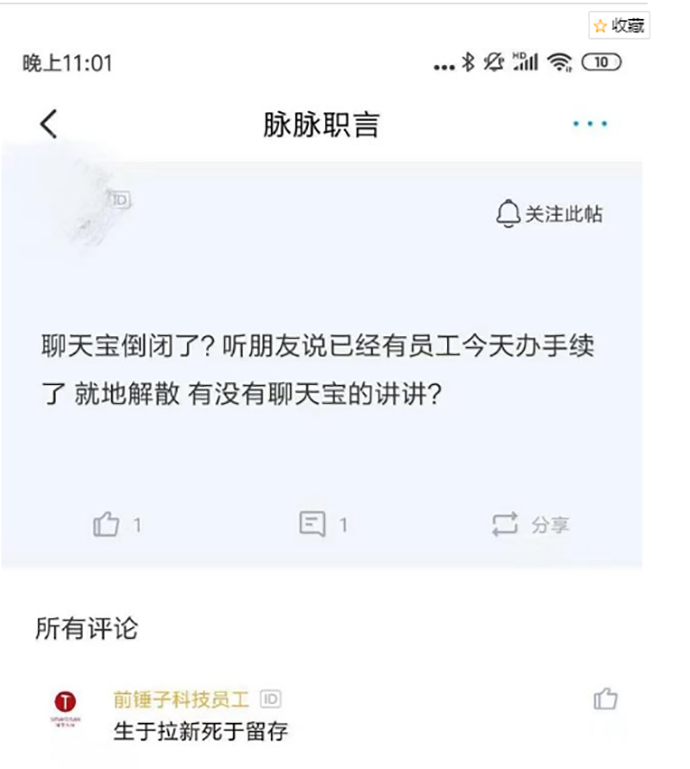Open the post's comment icon
The width and height of the screenshot is (690, 769).
coord(313,524)
